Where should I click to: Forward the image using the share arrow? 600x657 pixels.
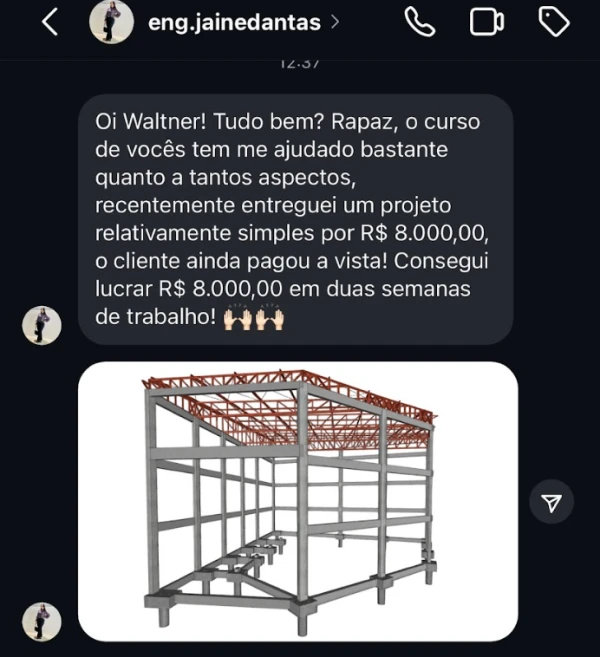[551, 502]
